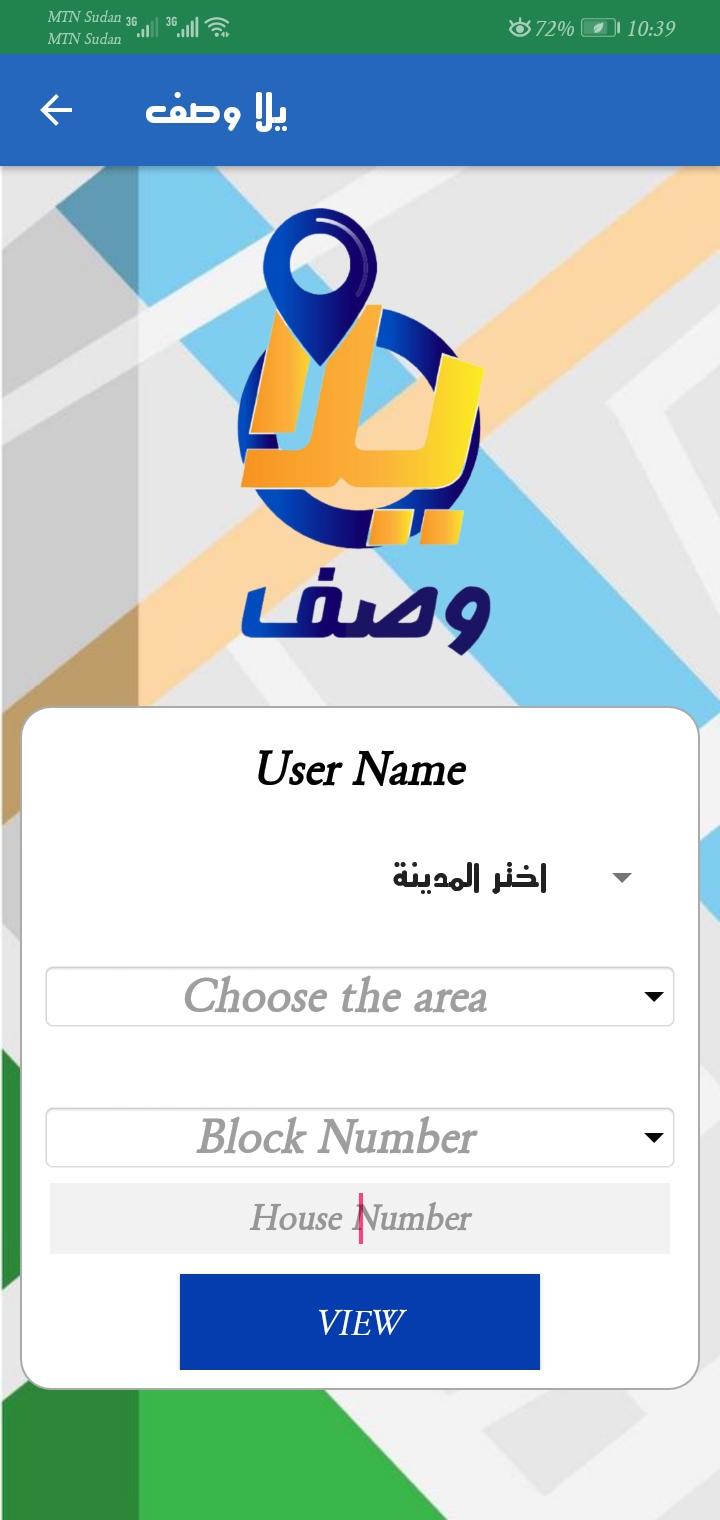This screenshot has width=720, height=1520.
Task: Go back using the top arrow
Action: click(57, 110)
